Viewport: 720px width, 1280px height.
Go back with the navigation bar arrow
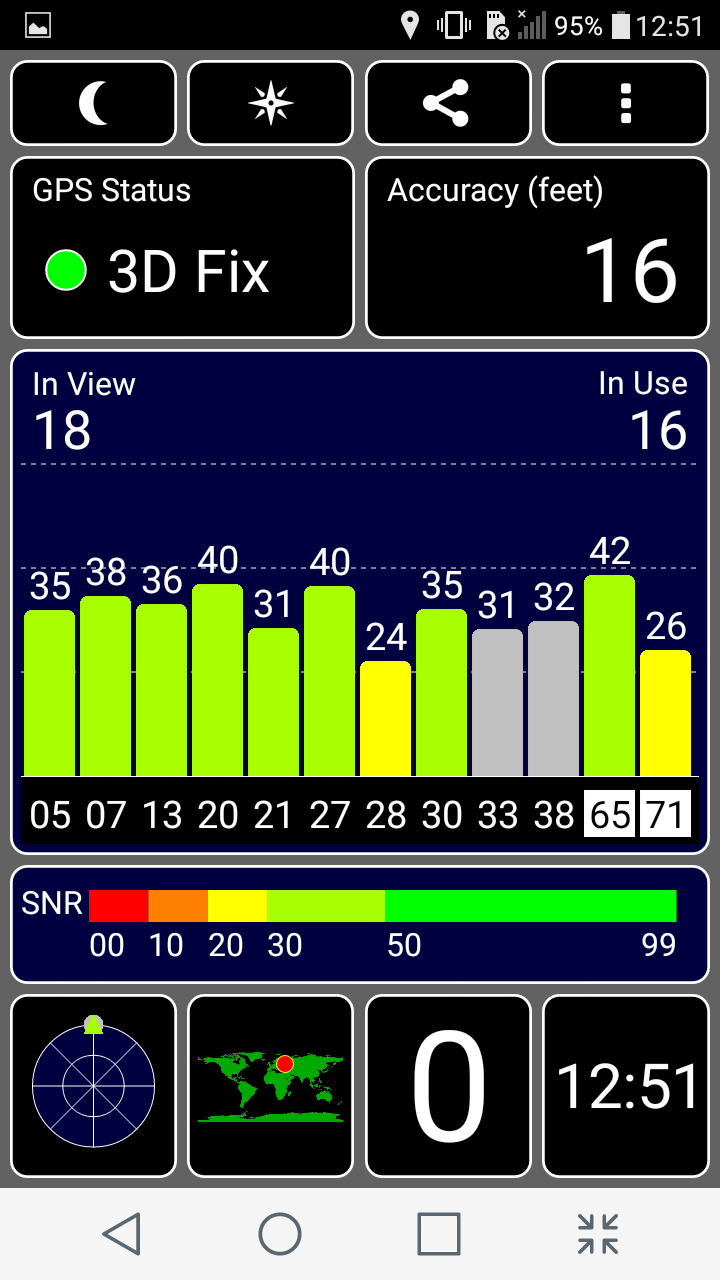pos(122,1234)
